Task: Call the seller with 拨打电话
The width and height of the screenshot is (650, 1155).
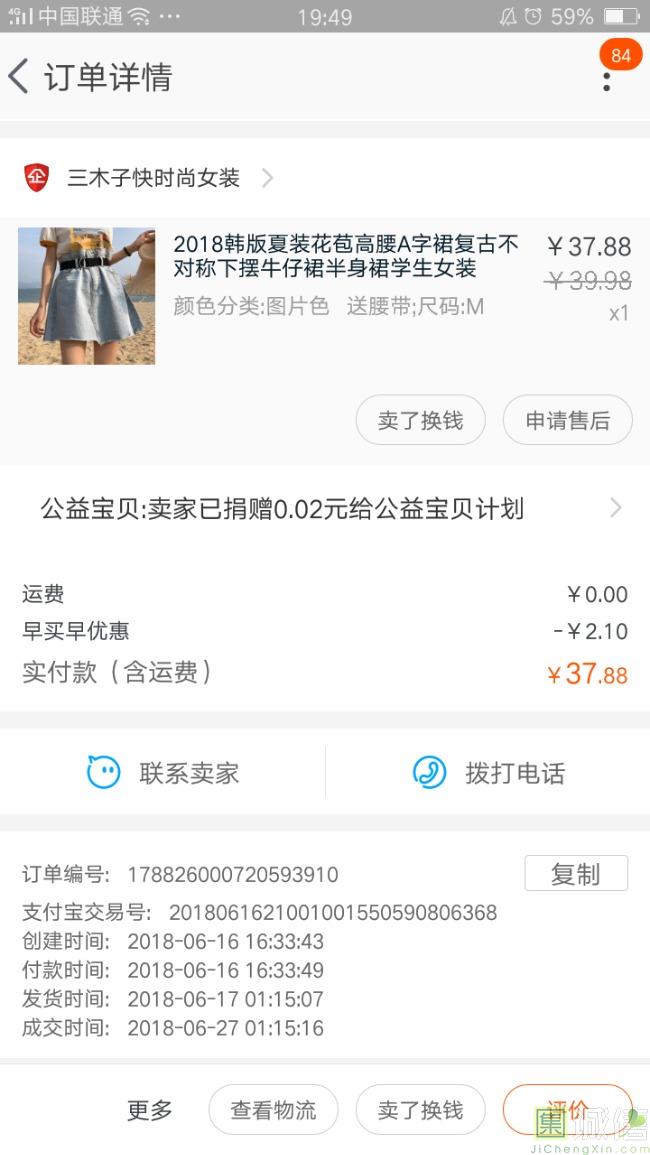Action: [x=489, y=773]
